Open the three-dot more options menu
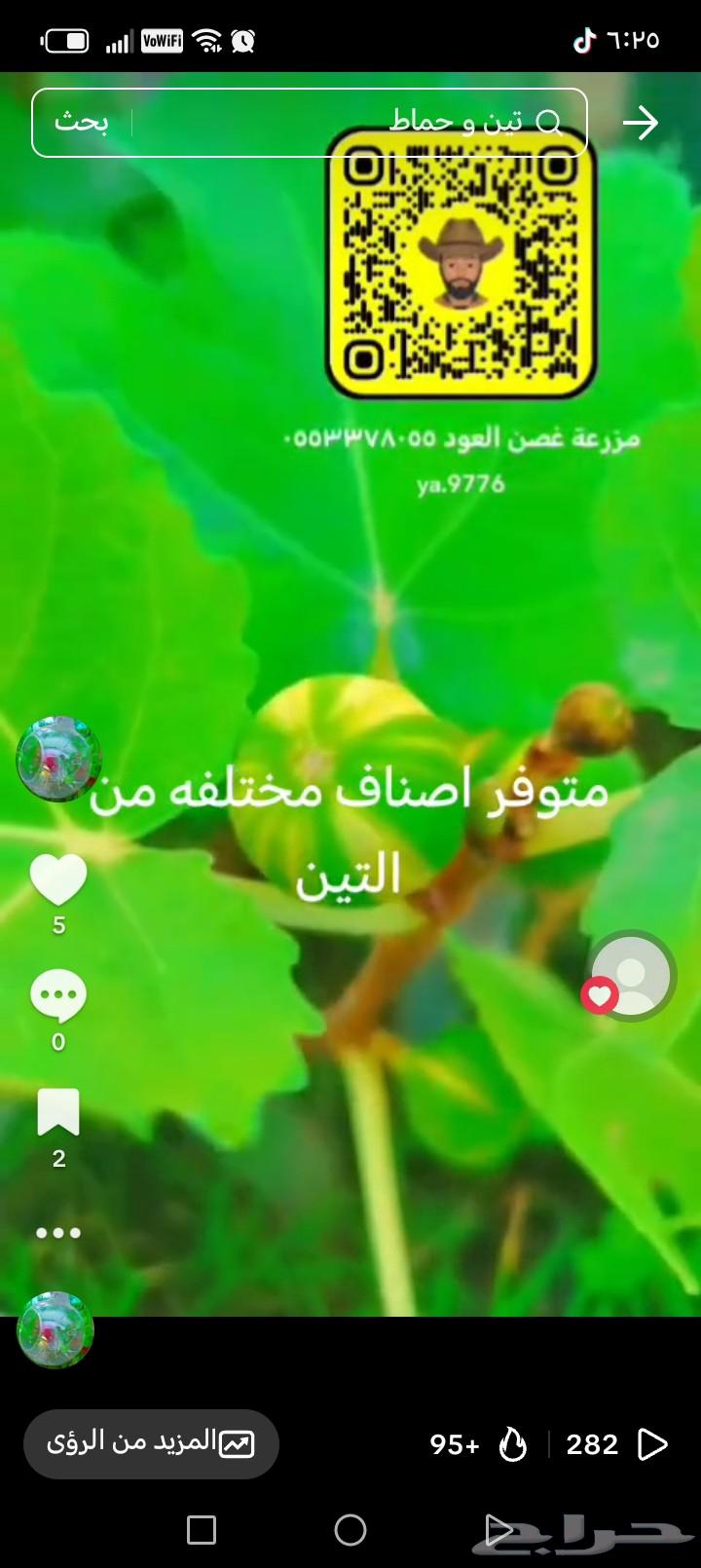This screenshot has height=1568, width=701. tap(58, 1232)
